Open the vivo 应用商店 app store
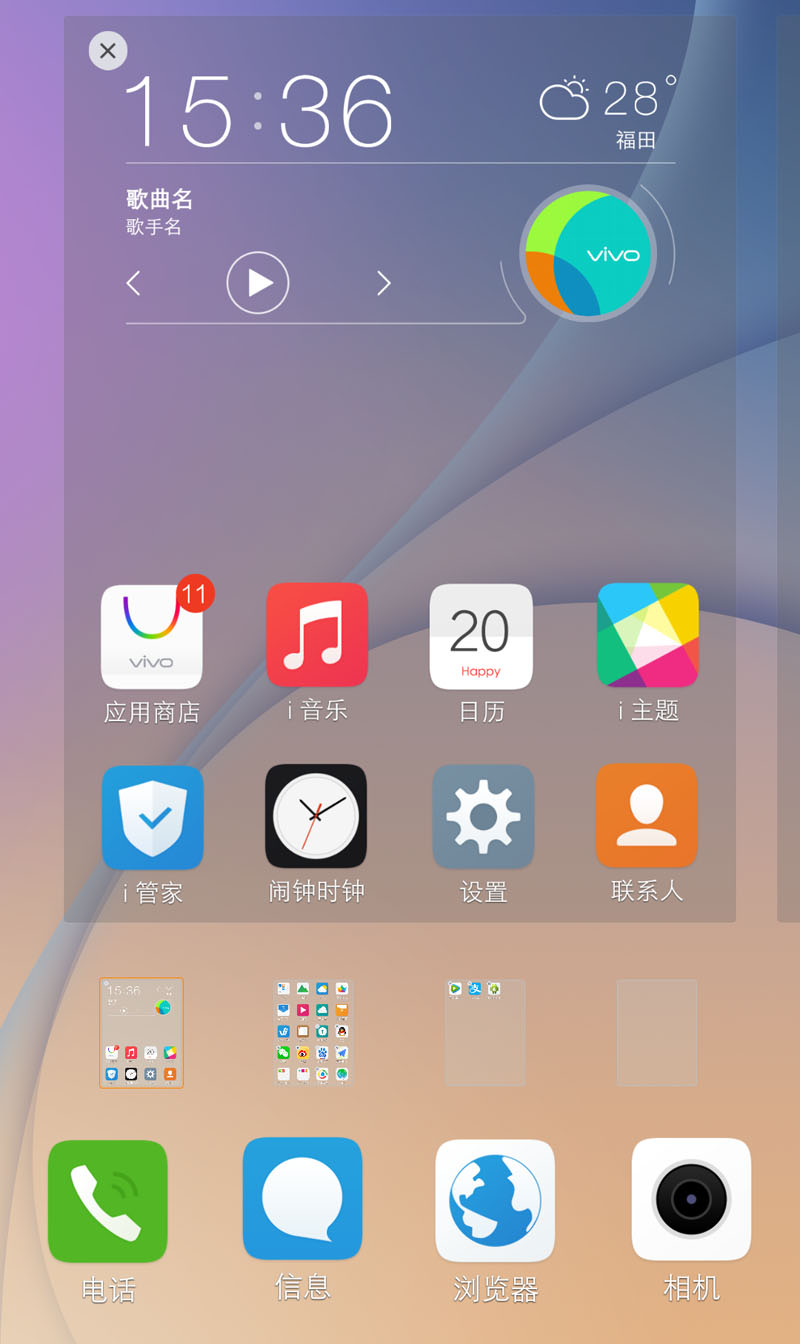The image size is (800, 1344). click(153, 635)
